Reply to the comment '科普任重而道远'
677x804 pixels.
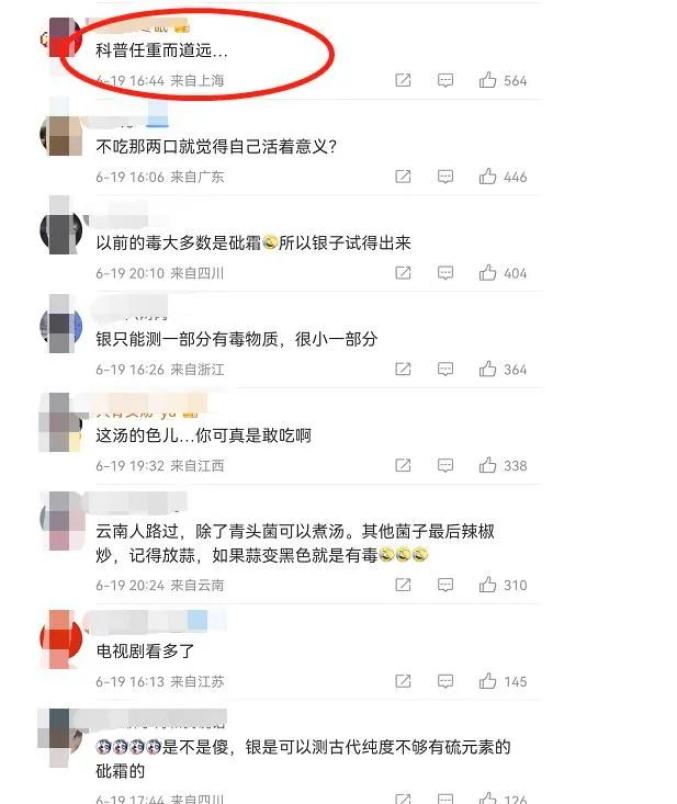tap(446, 80)
